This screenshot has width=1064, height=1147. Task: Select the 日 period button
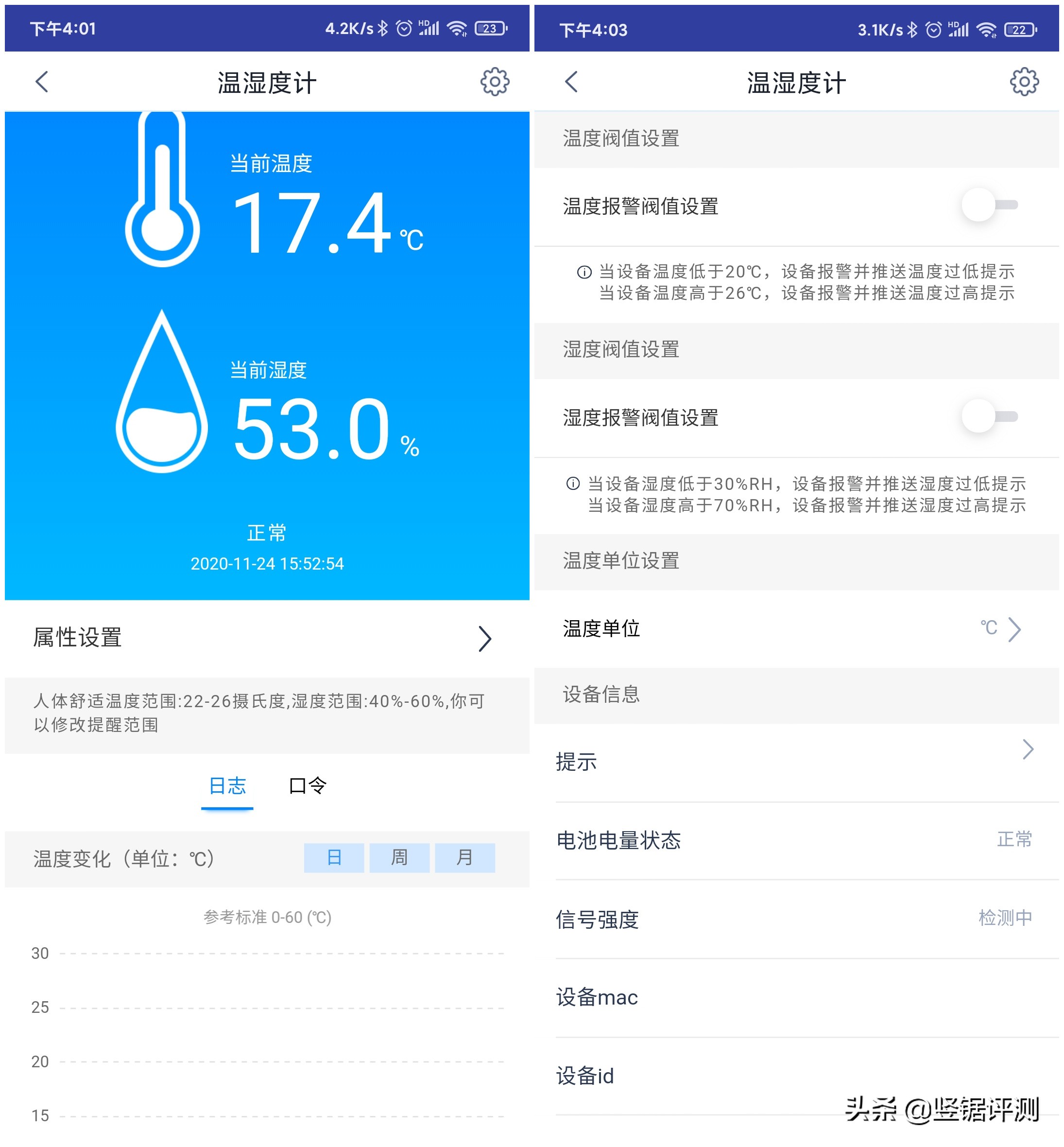point(334,858)
